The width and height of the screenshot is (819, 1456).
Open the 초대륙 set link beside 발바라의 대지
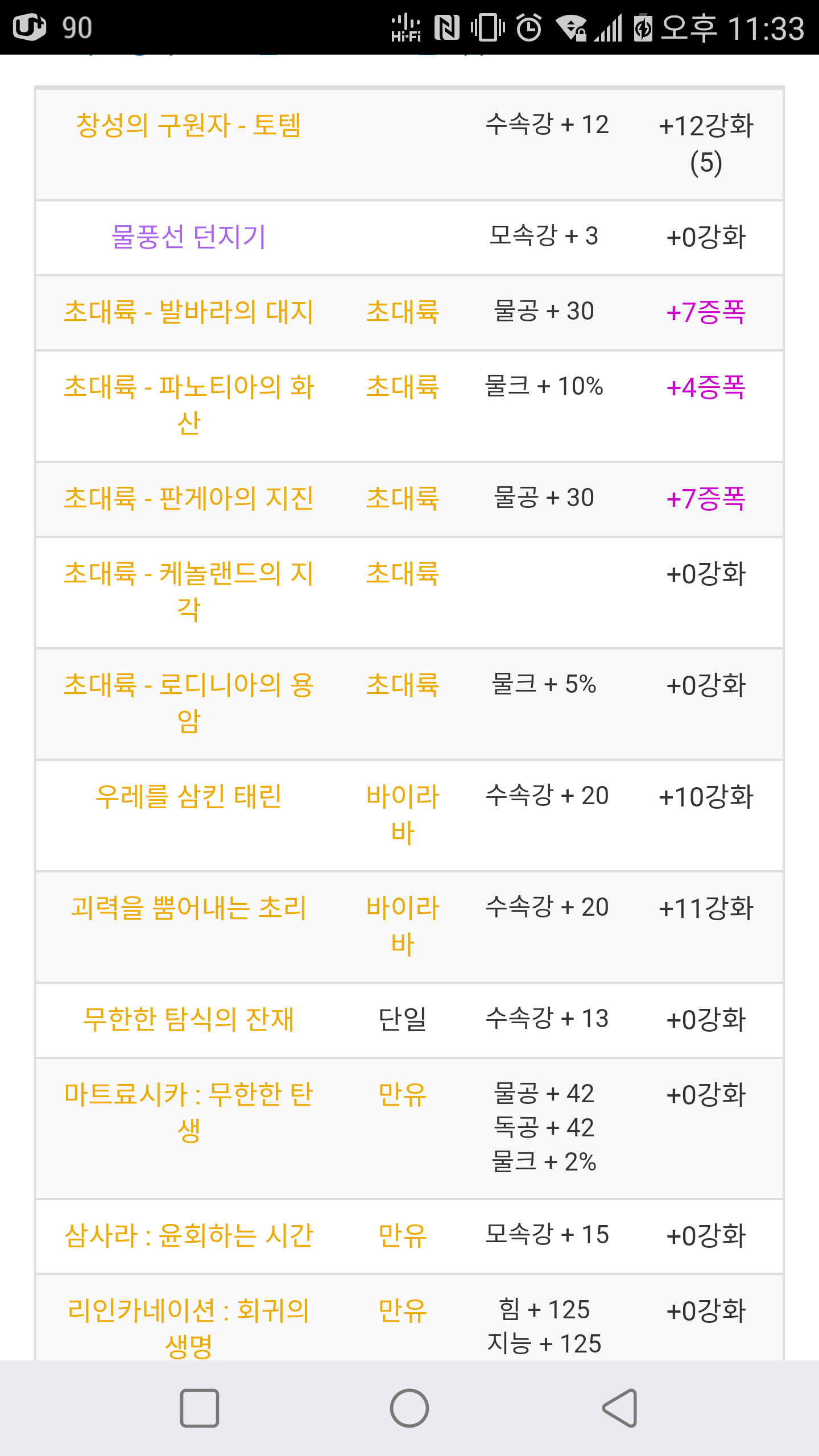[x=402, y=312]
